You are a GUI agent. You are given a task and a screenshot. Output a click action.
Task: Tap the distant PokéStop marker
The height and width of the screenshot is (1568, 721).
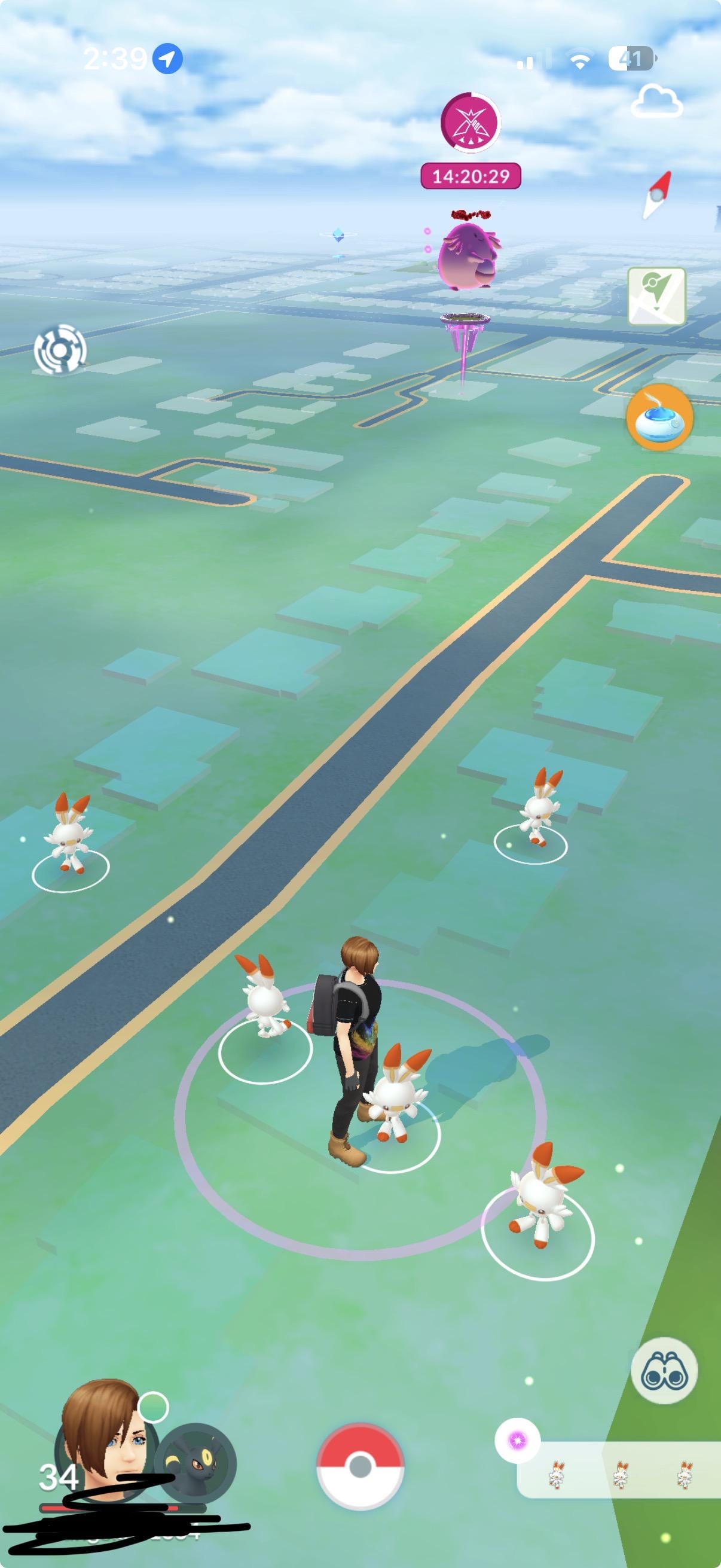pos(338,237)
